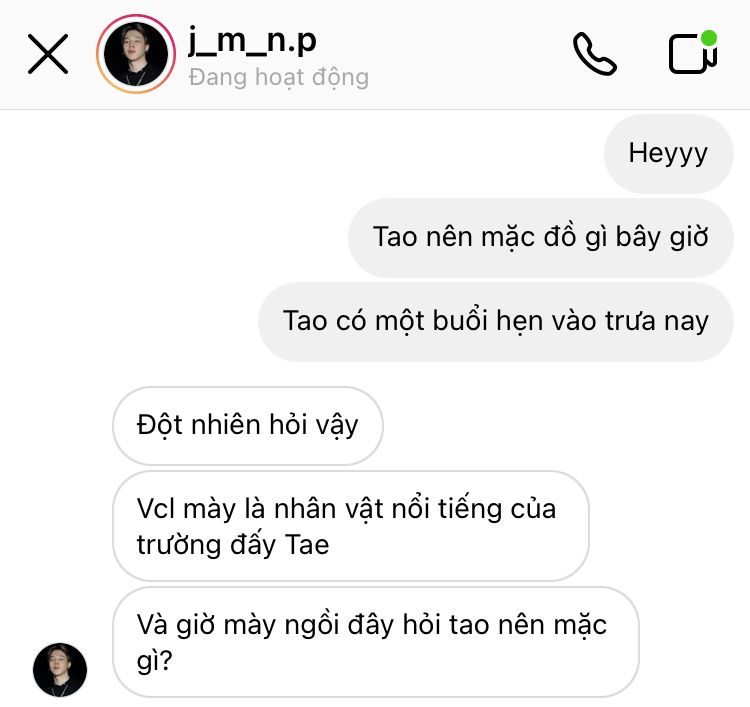Screen dimensions: 750x707
Task: Tap the small avatar beside the last message
Action: tap(60, 669)
